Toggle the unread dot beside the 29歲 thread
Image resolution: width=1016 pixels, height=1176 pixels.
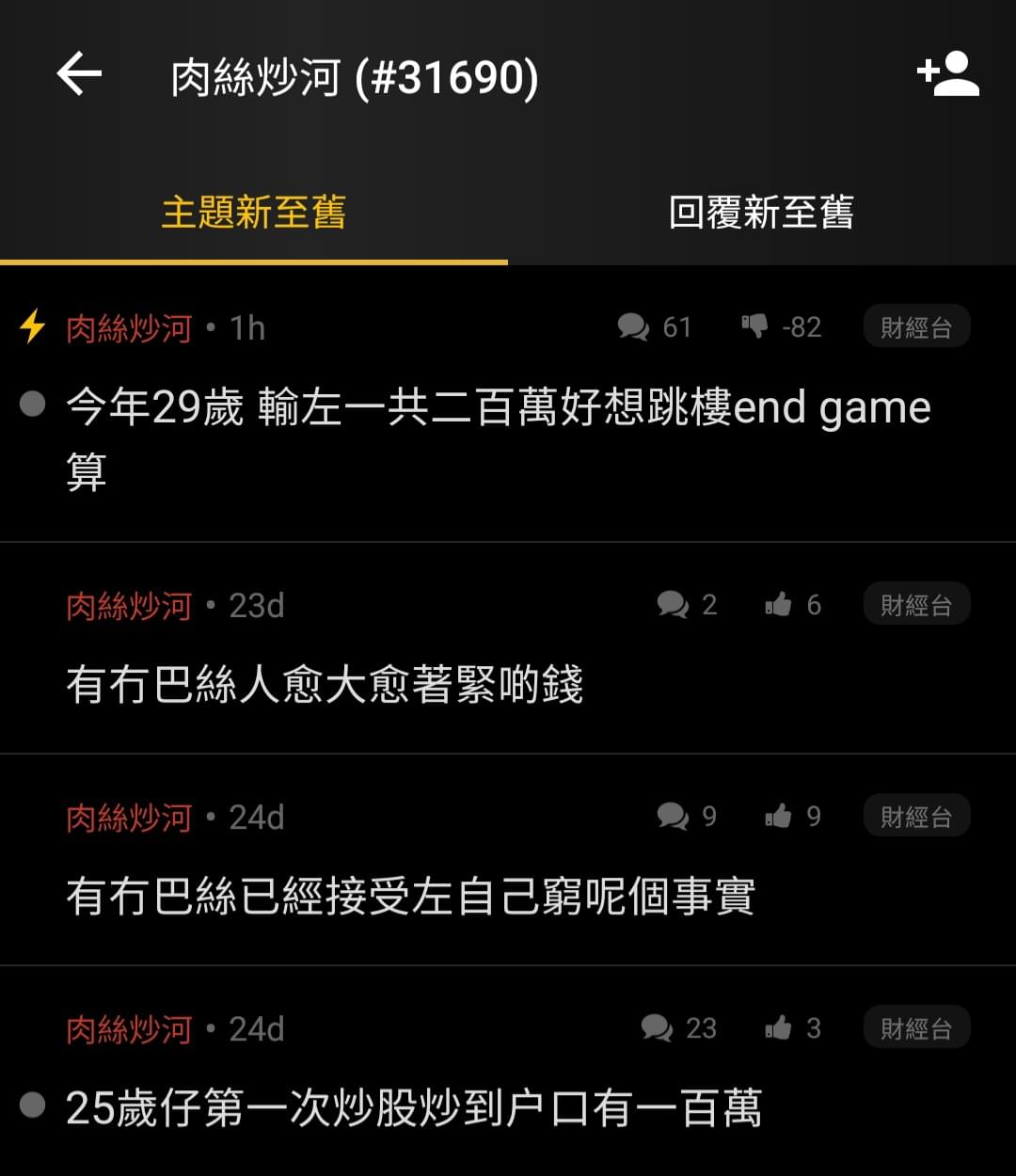(32, 405)
